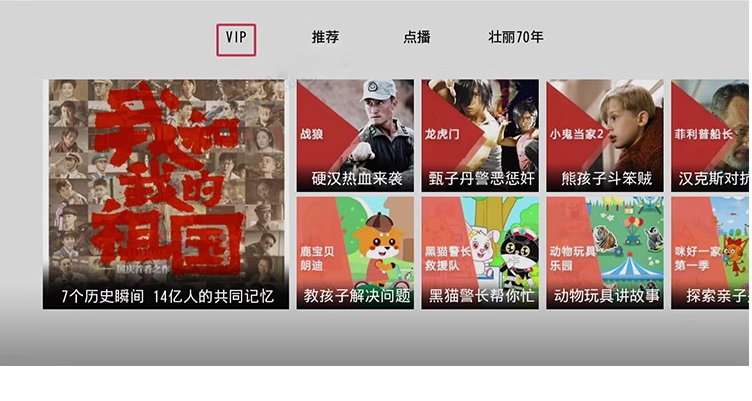Open the 战狼 硬汉热血来袭 tile
The width and height of the screenshot is (752, 401).
pos(355,136)
